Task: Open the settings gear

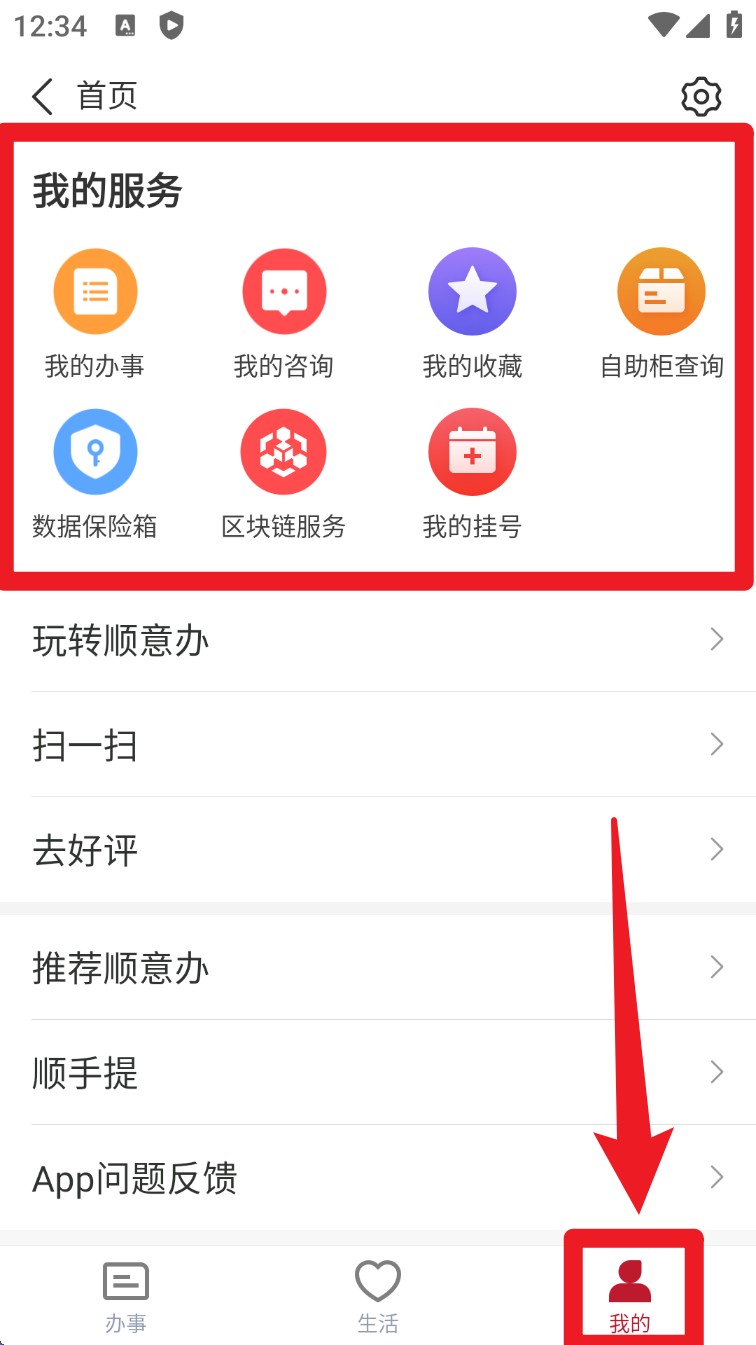Action: coord(701,97)
